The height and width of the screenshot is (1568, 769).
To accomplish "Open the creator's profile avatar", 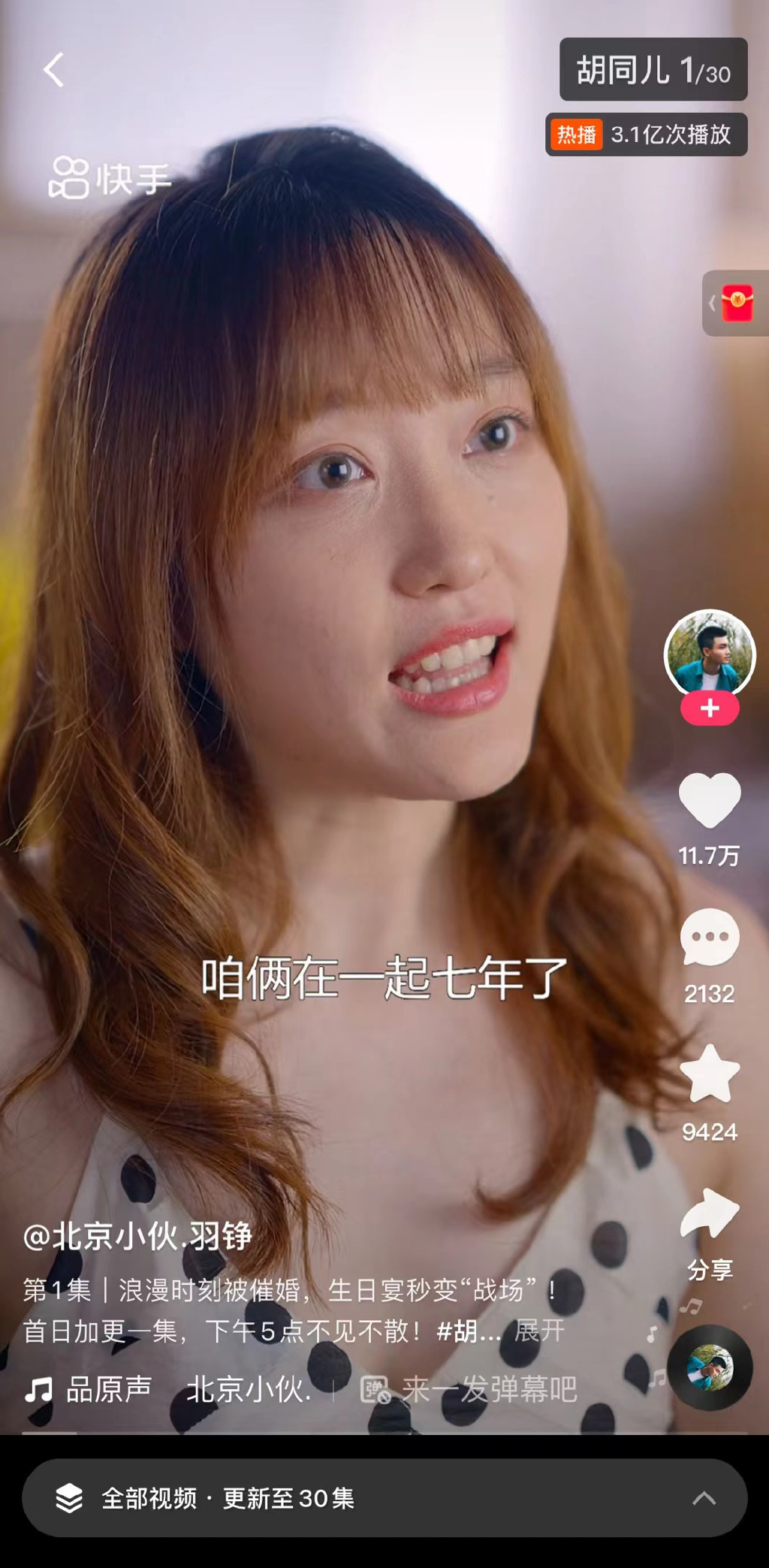I will 709,652.
